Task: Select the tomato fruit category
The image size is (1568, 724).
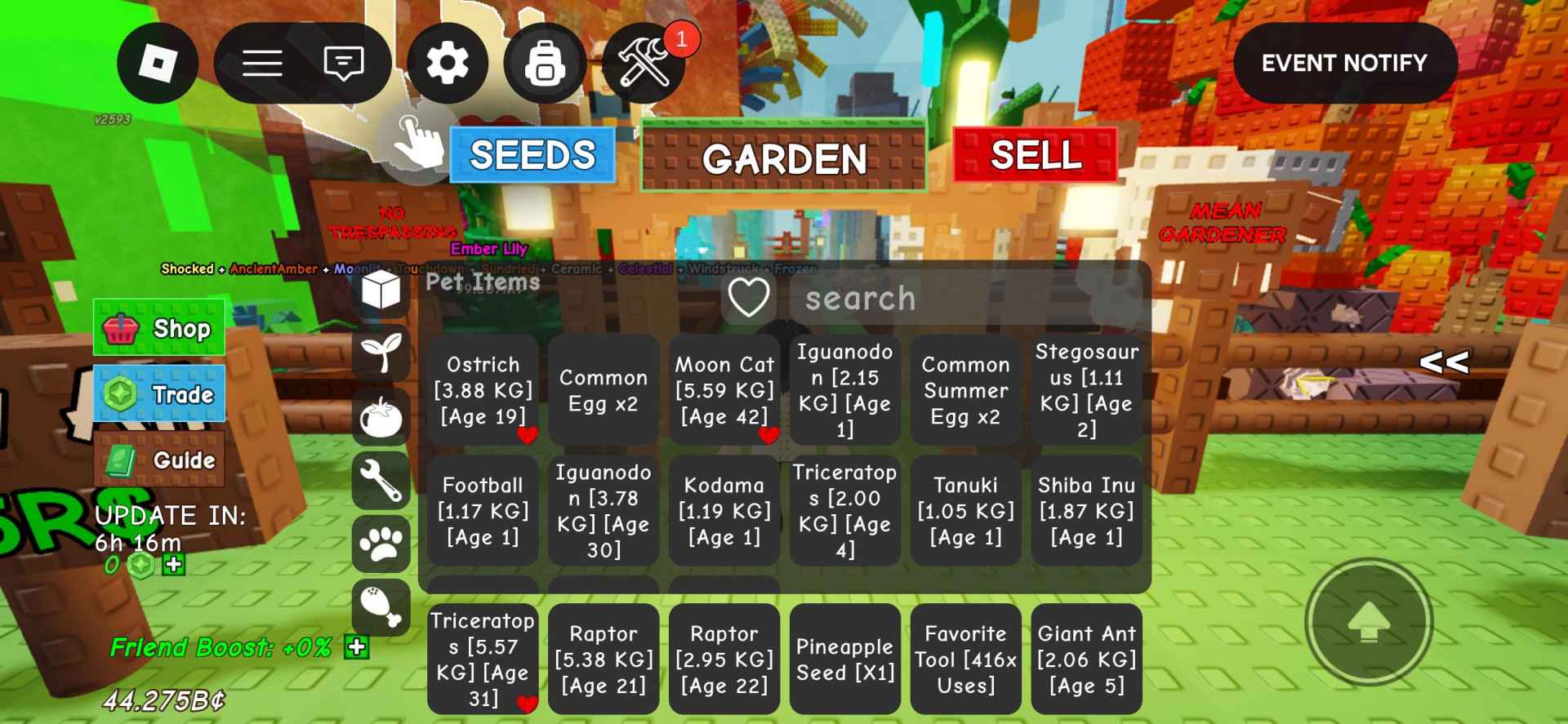Action: [381, 418]
